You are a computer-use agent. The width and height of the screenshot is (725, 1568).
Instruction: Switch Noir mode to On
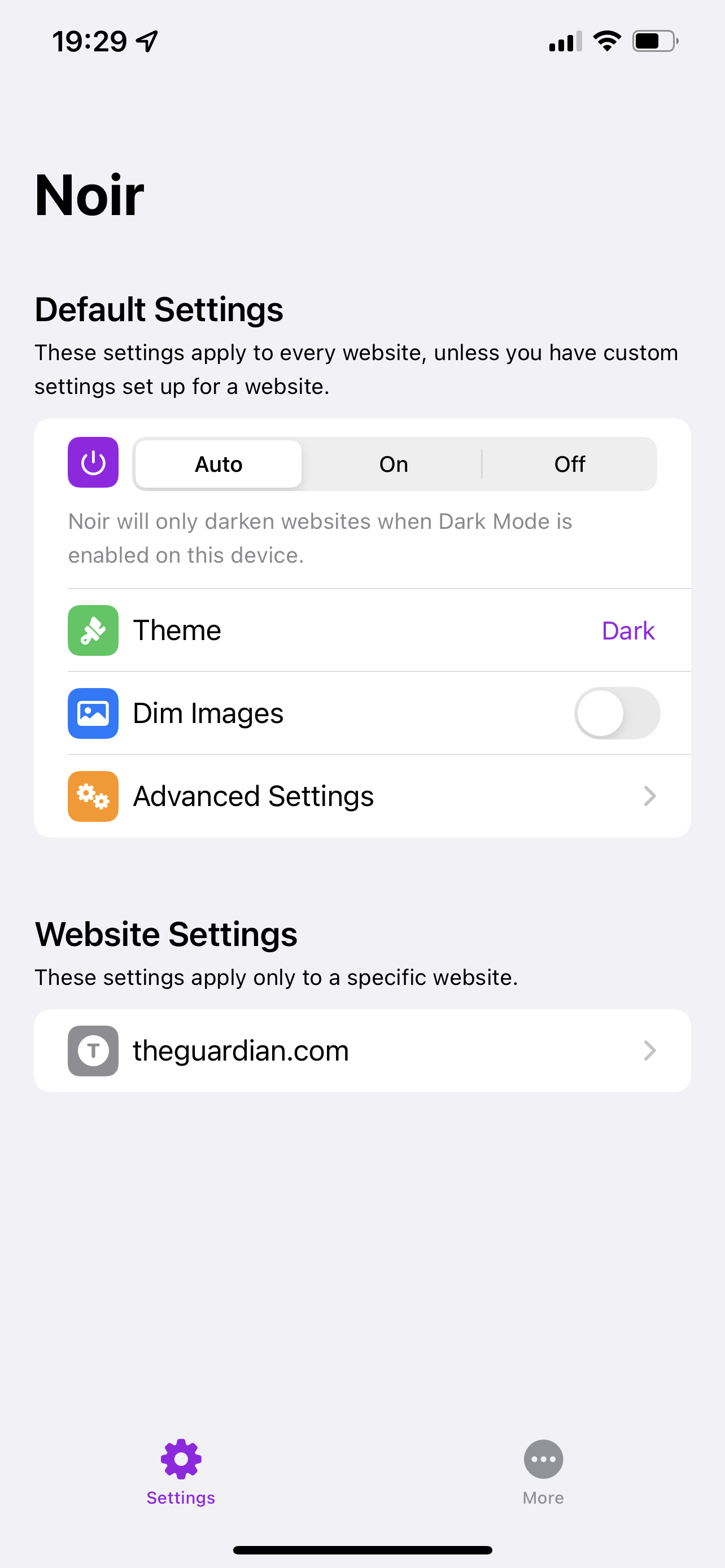point(393,464)
